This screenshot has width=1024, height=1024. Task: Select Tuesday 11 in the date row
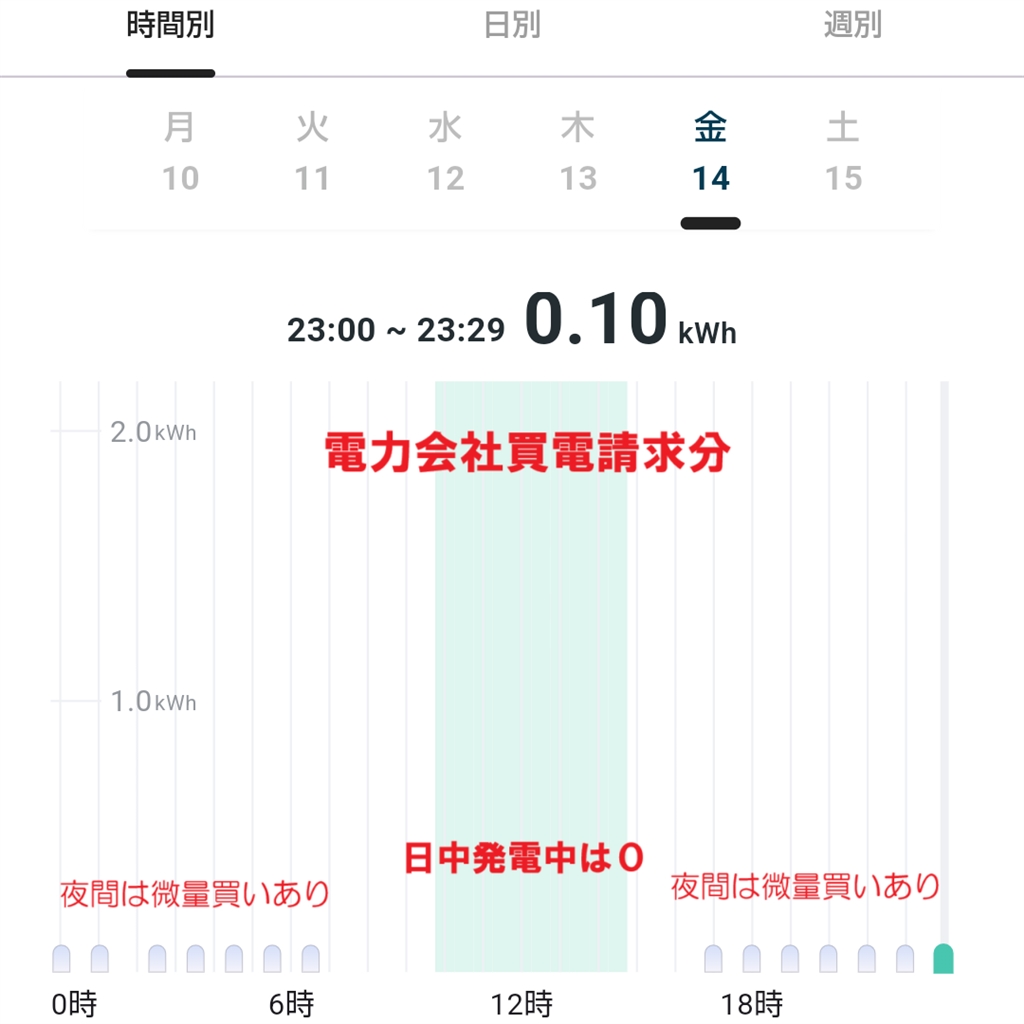click(x=313, y=152)
